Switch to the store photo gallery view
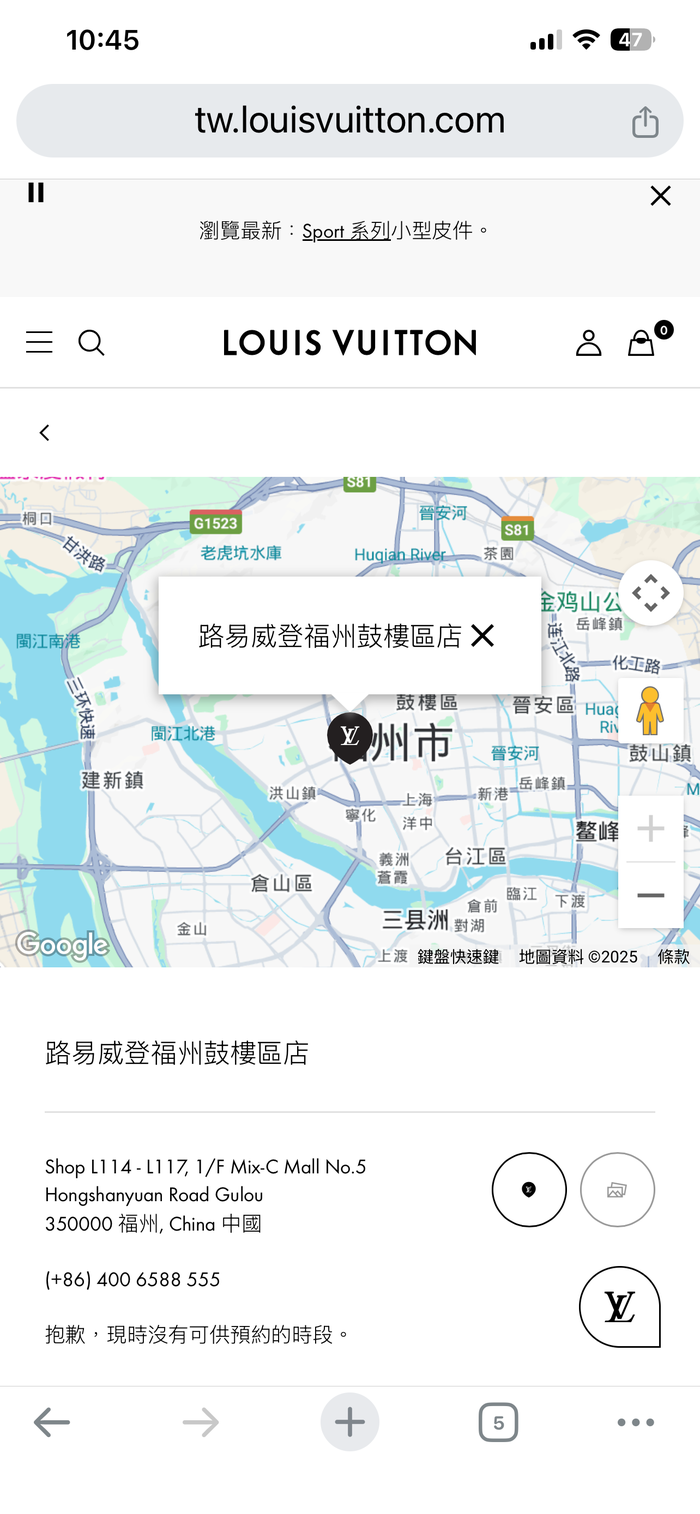Screen dimensions: 700x1514 click(617, 1189)
